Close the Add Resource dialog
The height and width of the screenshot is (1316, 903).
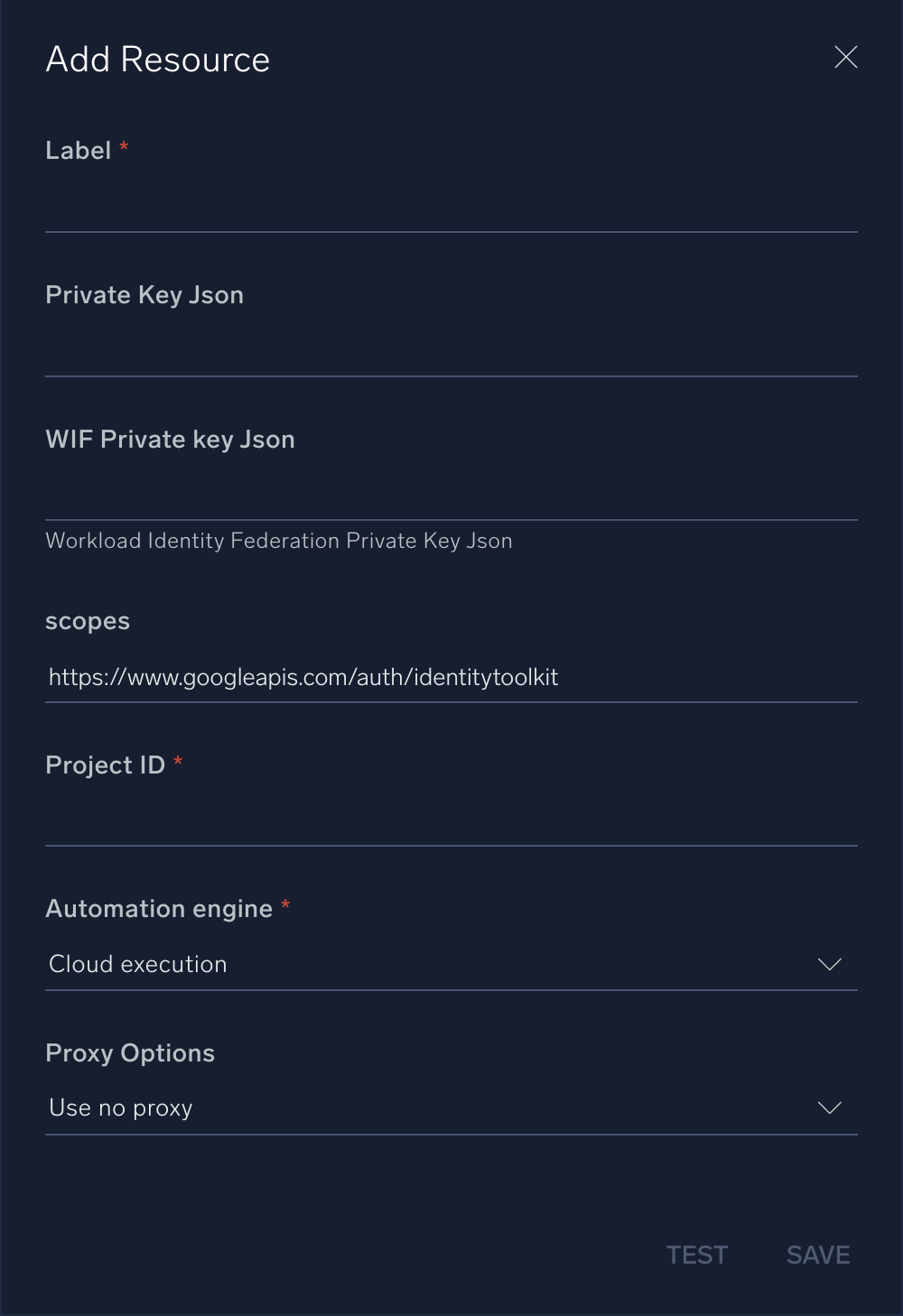point(846,58)
